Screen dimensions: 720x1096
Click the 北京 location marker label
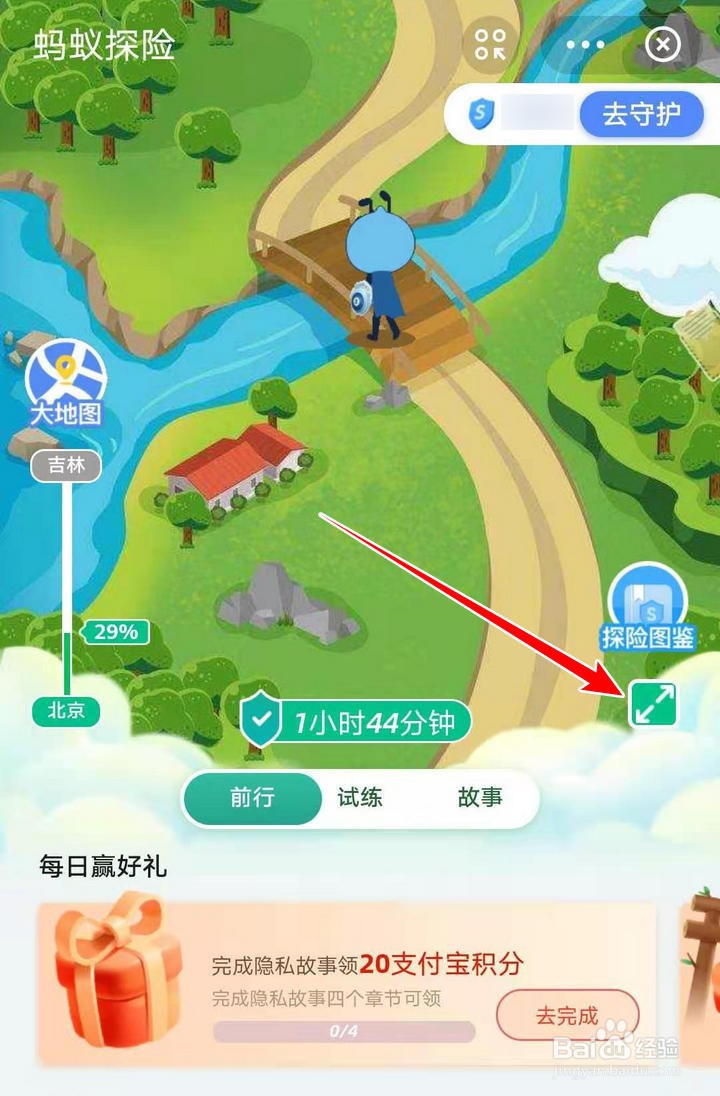(x=66, y=711)
